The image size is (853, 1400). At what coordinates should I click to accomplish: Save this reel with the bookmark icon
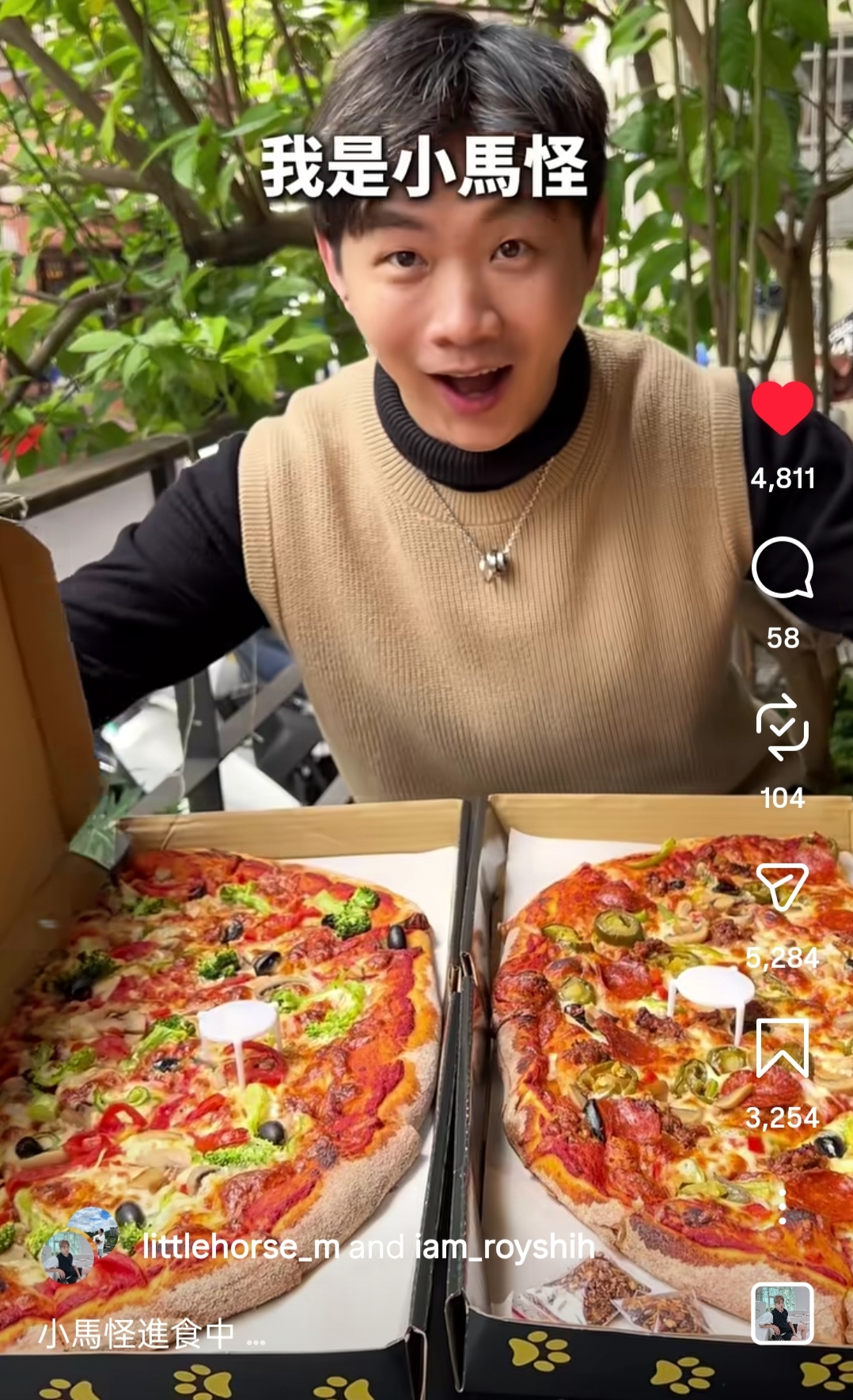782,1048
